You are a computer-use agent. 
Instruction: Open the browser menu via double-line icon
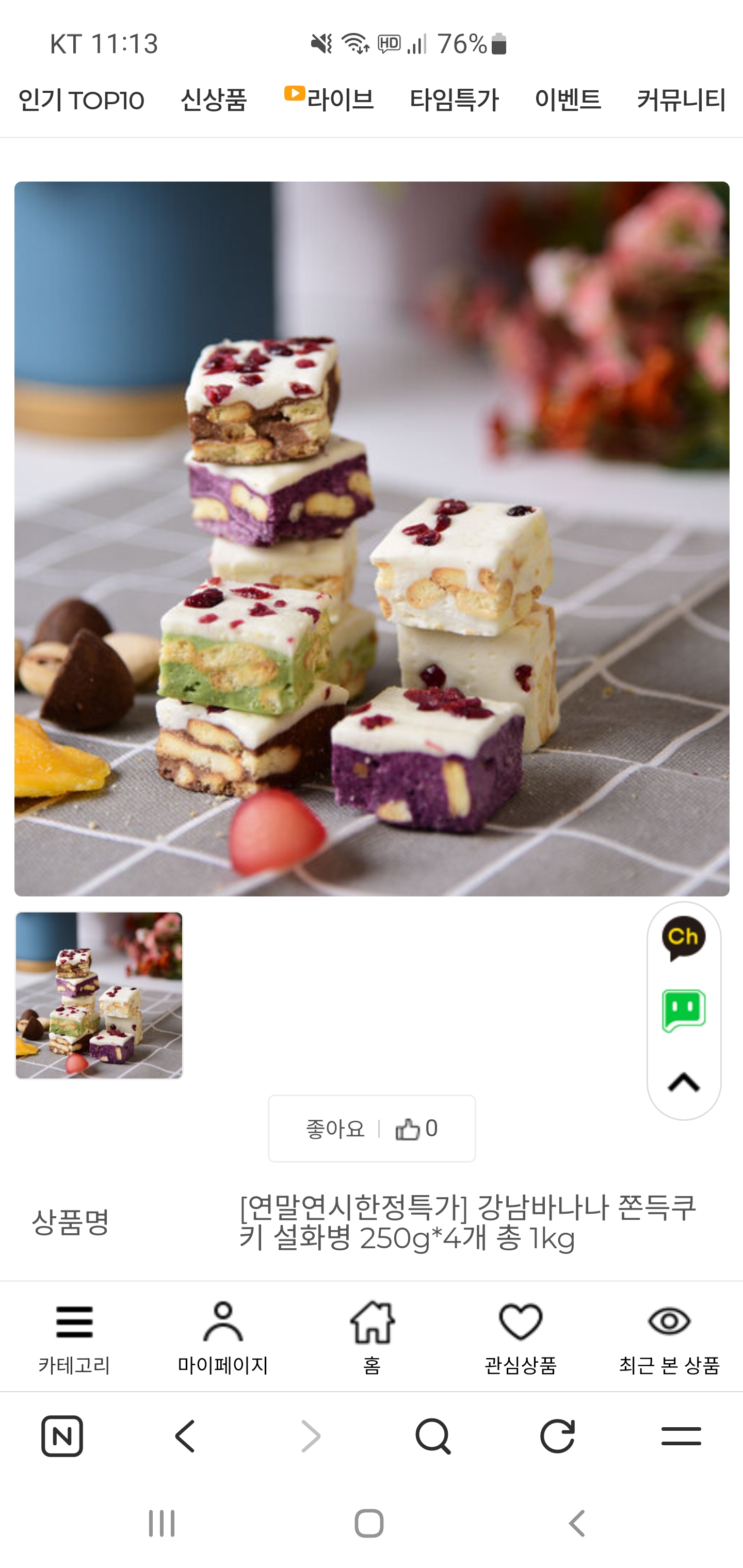tap(680, 1435)
